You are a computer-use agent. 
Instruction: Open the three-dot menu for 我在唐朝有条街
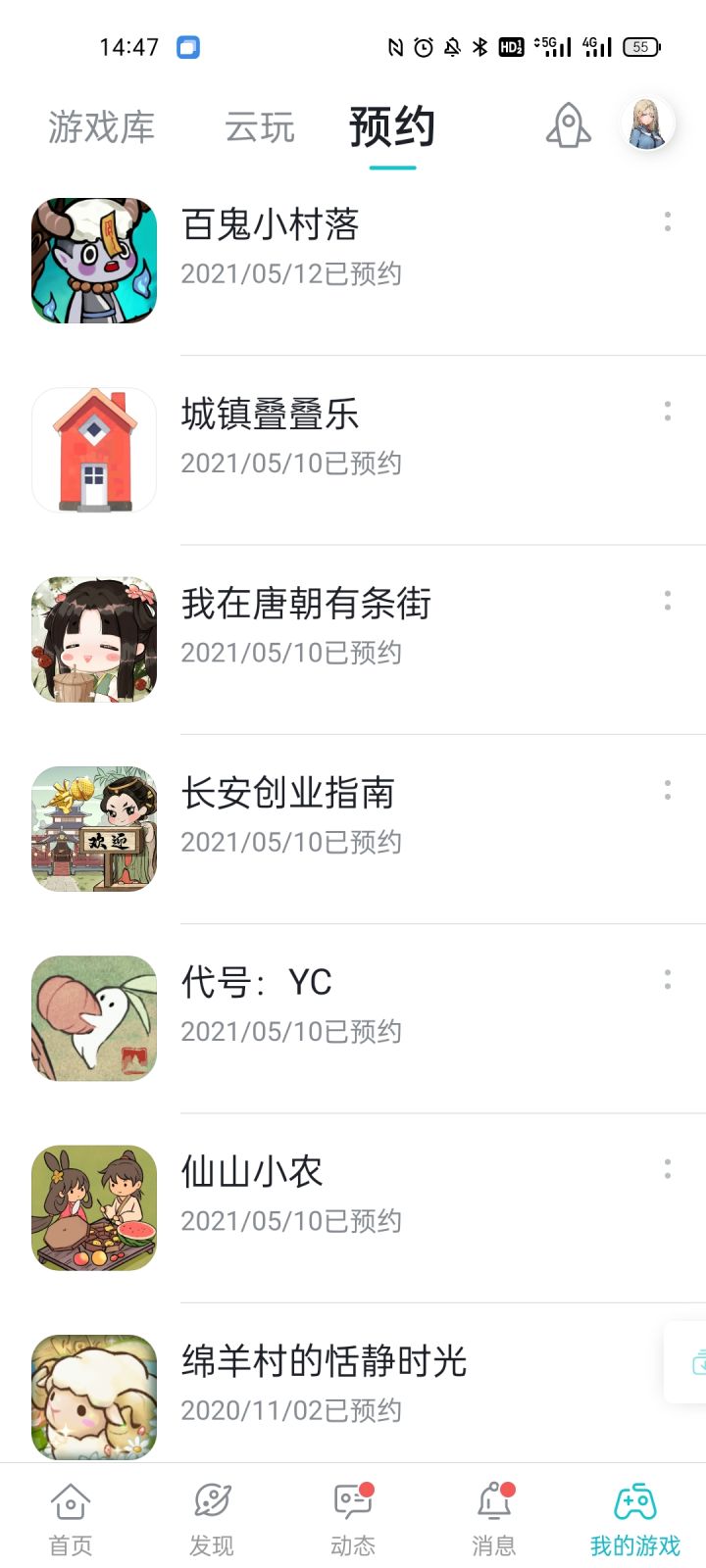coord(668,600)
